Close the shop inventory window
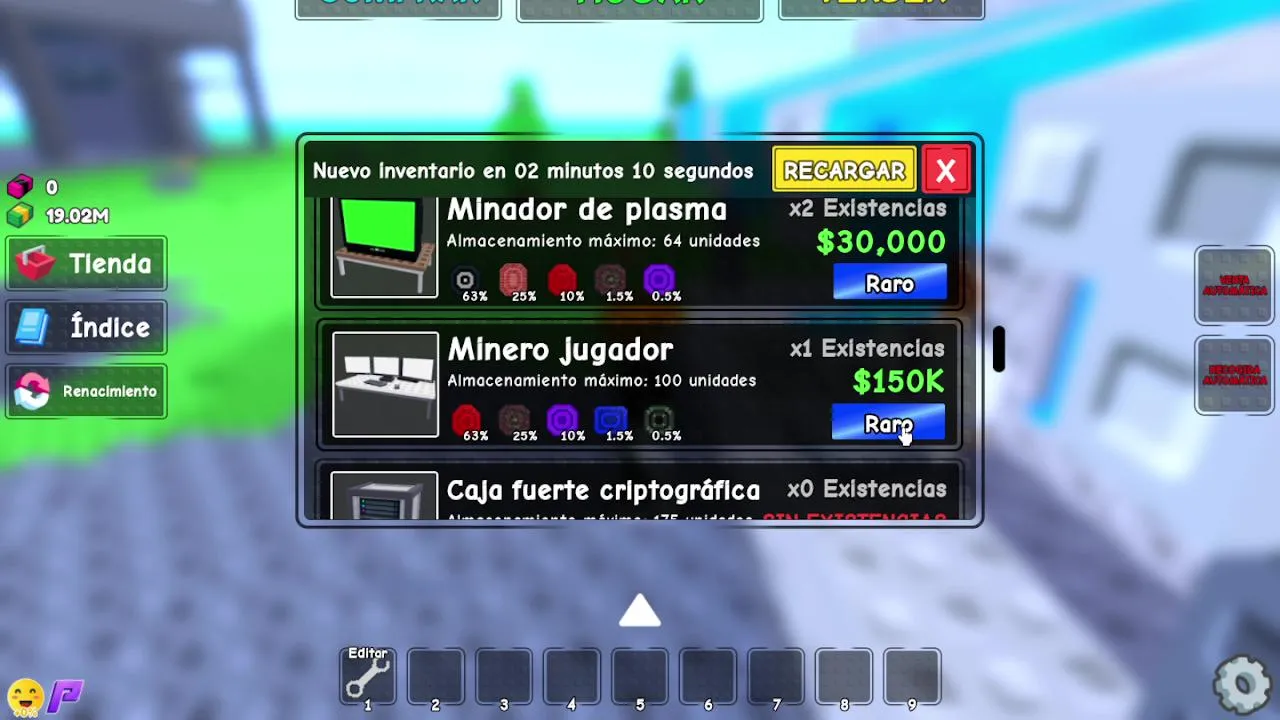1280x720 pixels. coord(945,171)
